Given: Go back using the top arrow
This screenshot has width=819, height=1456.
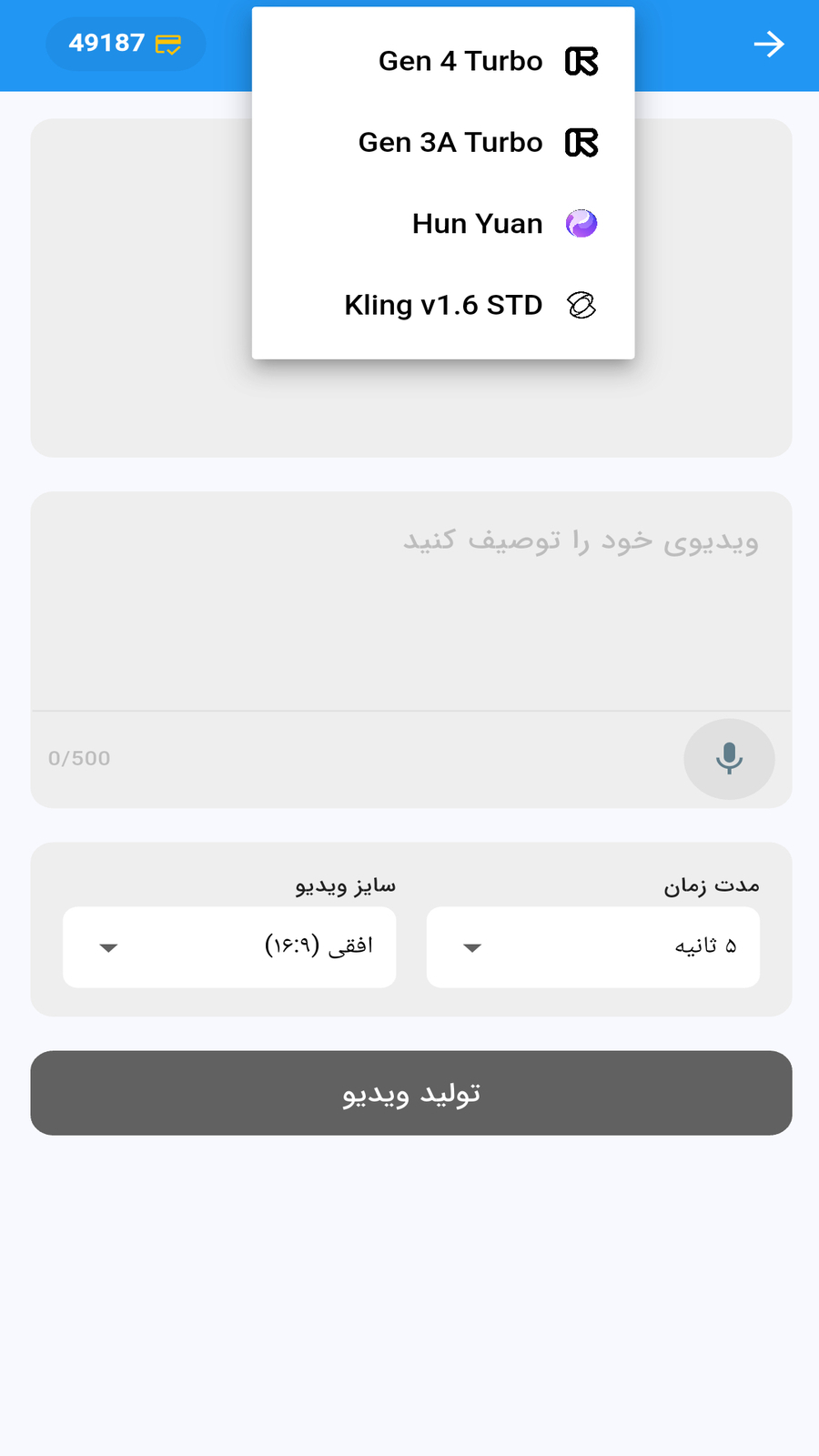Looking at the screenshot, I should (x=769, y=44).
